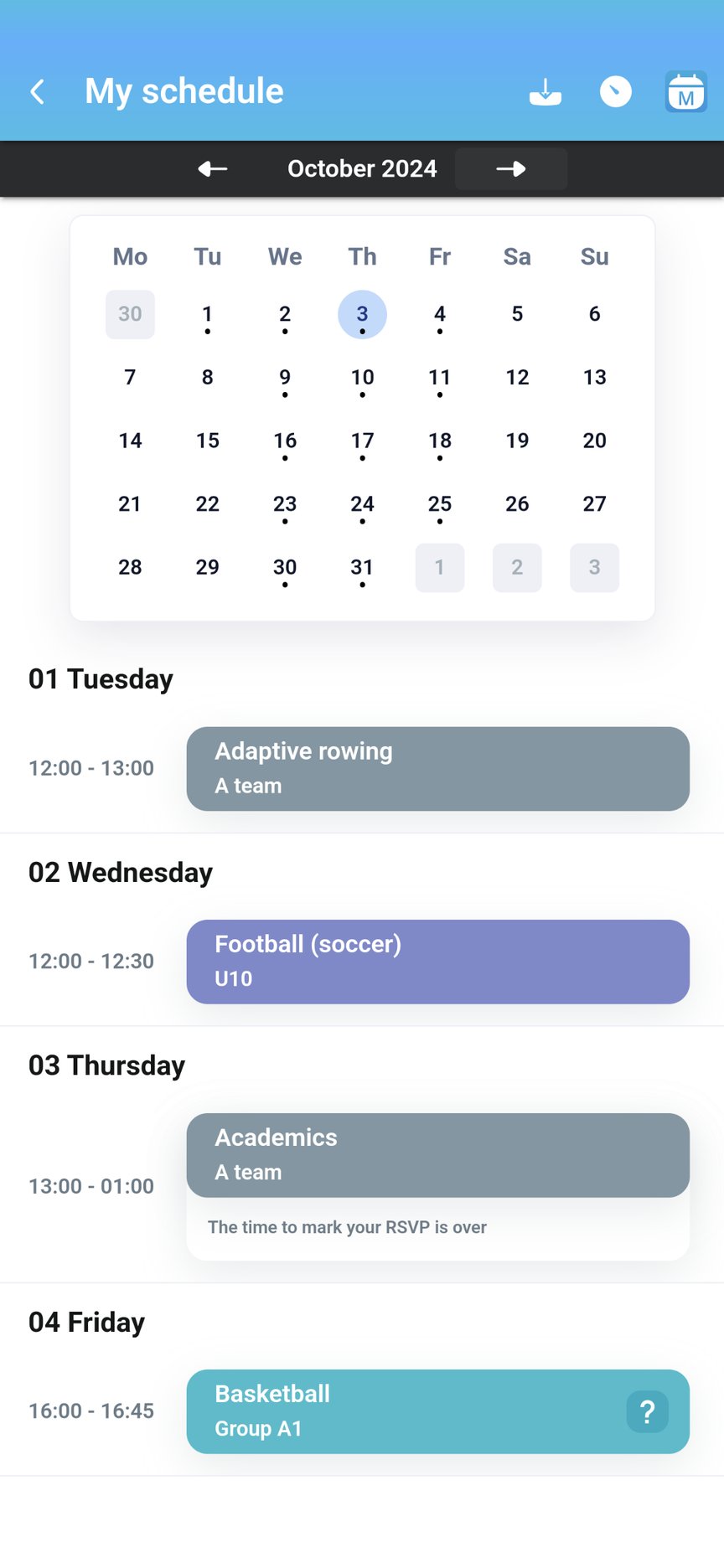Choose October 25 on the calendar
724x1568 pixels.
(x=440, y=505)
